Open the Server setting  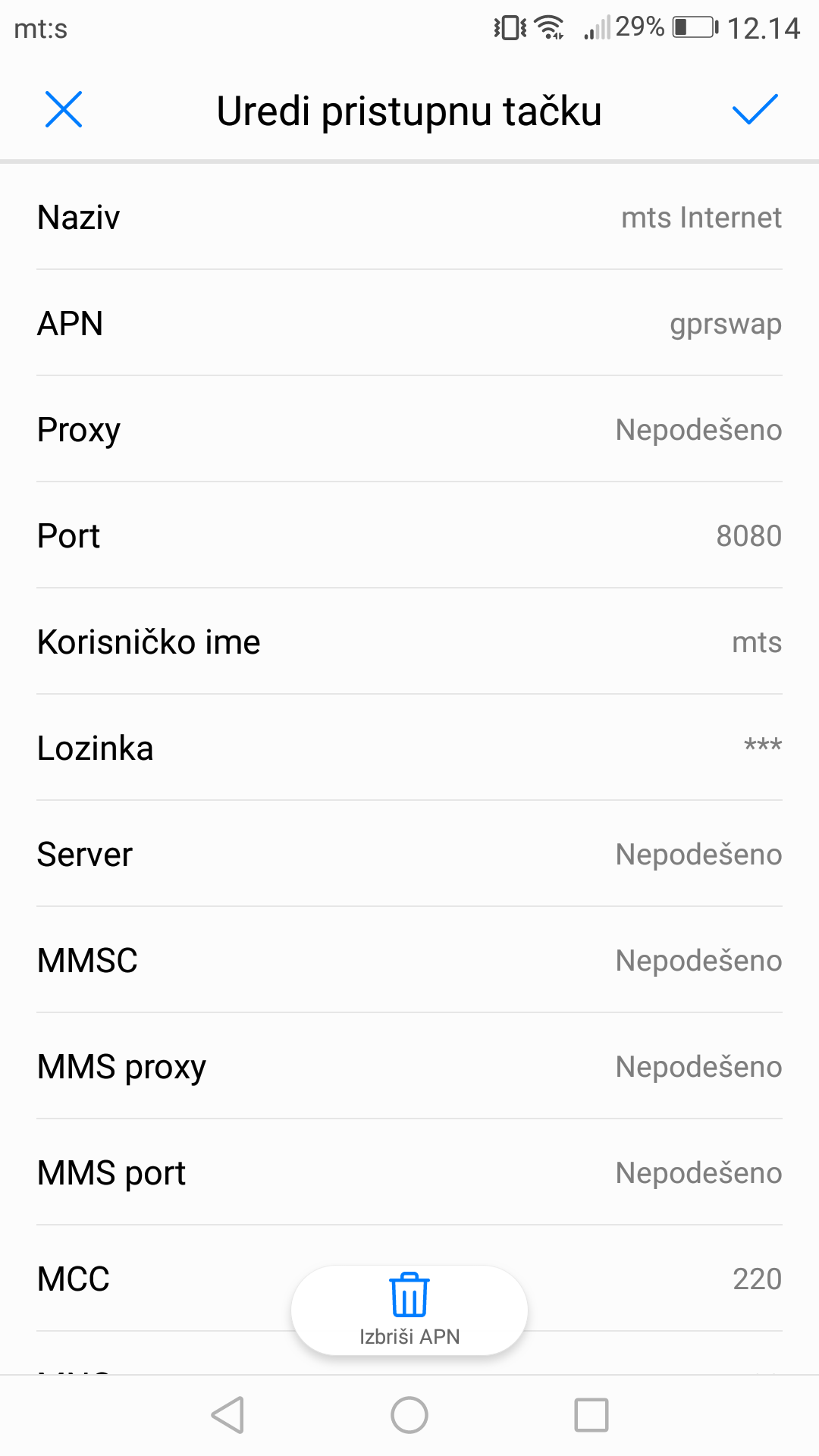(x=409, y=855)
